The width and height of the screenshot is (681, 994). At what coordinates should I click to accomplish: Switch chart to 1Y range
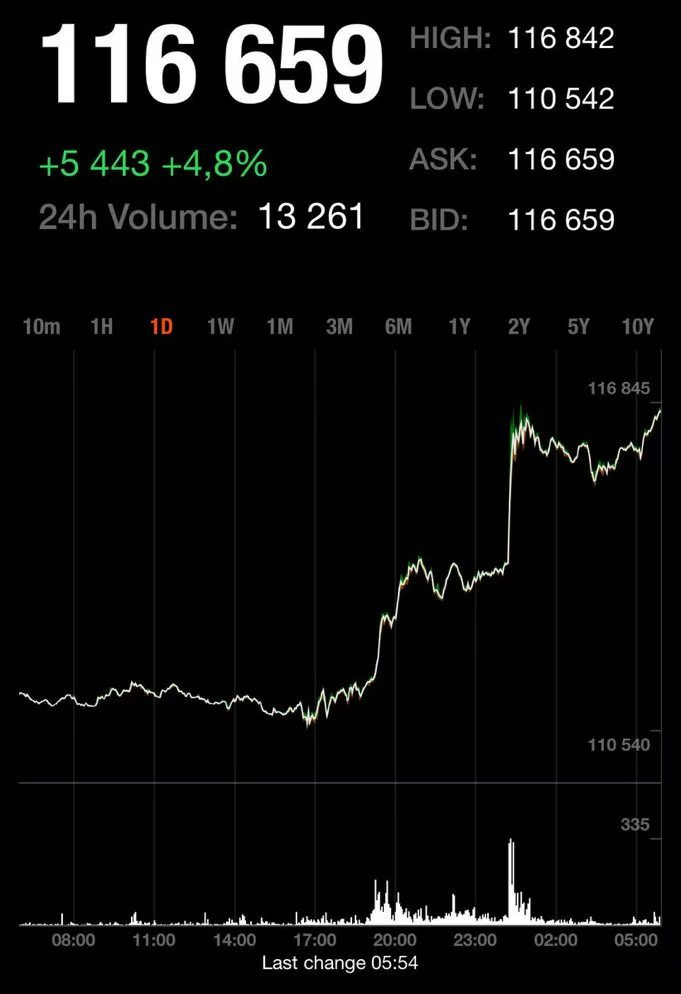[x=458, y=327]
